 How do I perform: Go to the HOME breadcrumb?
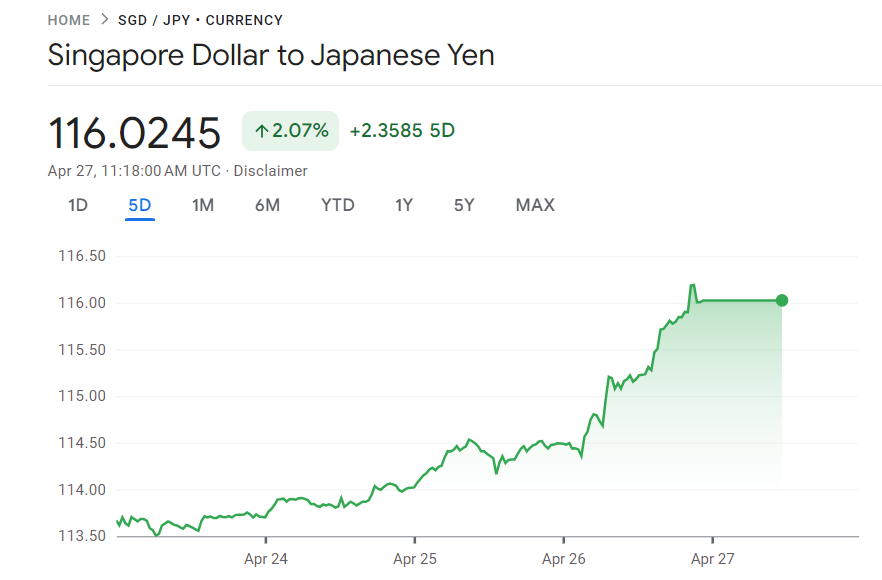(x=68, y=20)
